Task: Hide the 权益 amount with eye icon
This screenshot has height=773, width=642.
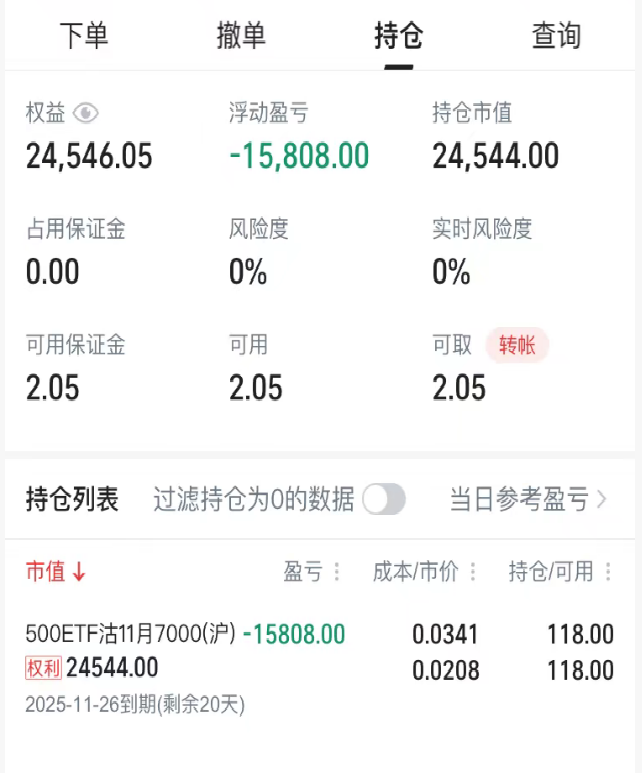Action: pos(86,114)
